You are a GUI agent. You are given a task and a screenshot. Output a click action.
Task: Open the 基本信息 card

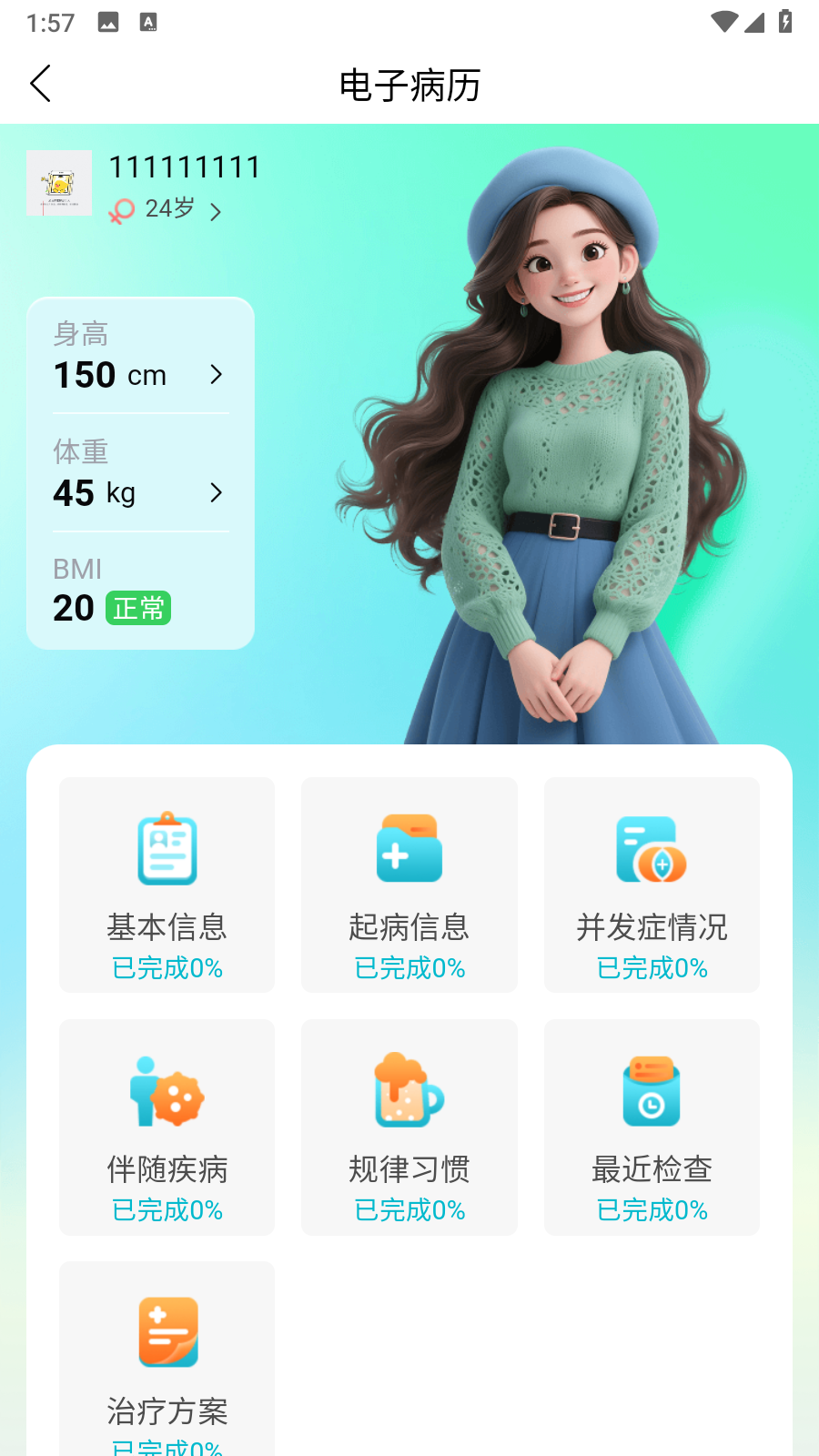(167, 885)
